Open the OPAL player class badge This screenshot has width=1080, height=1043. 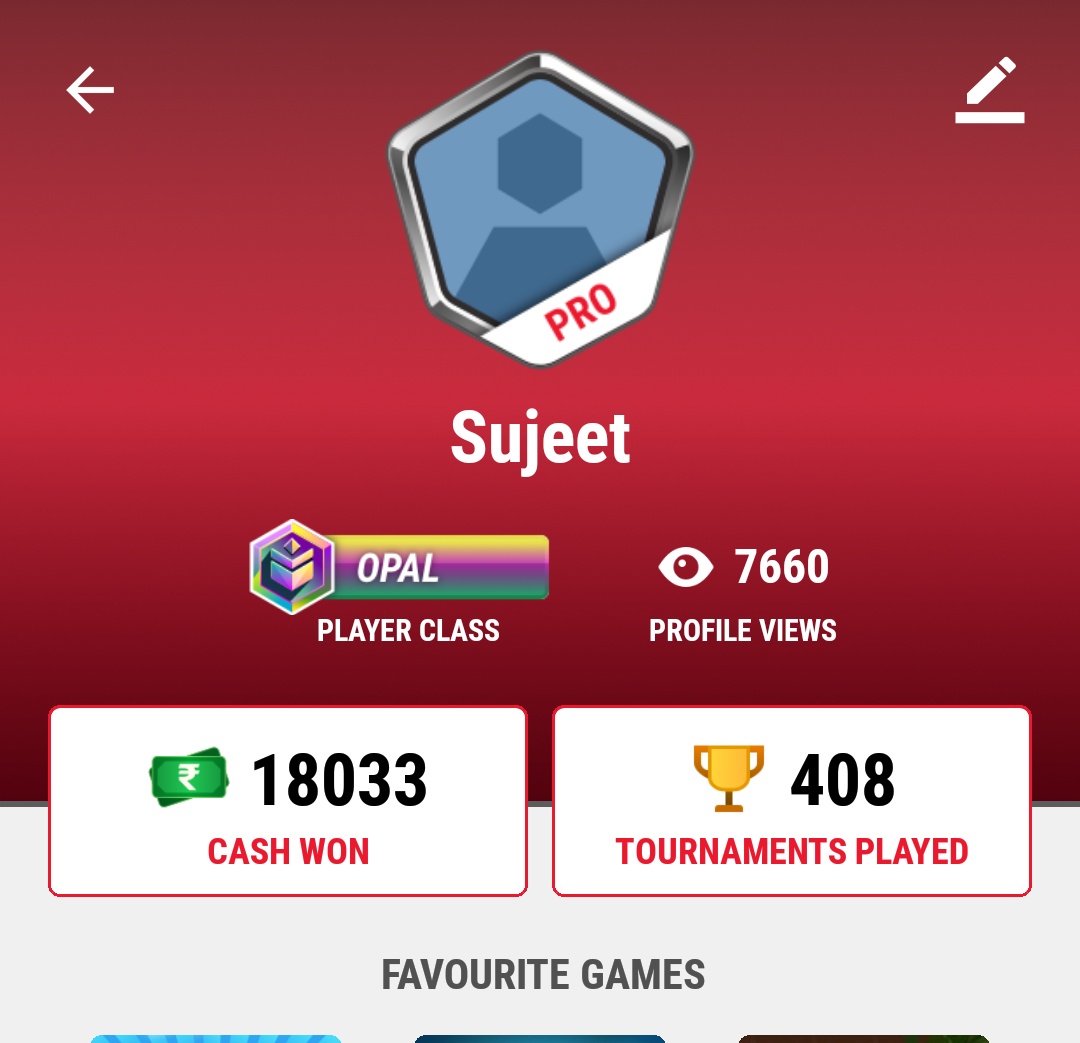point(400,567)
